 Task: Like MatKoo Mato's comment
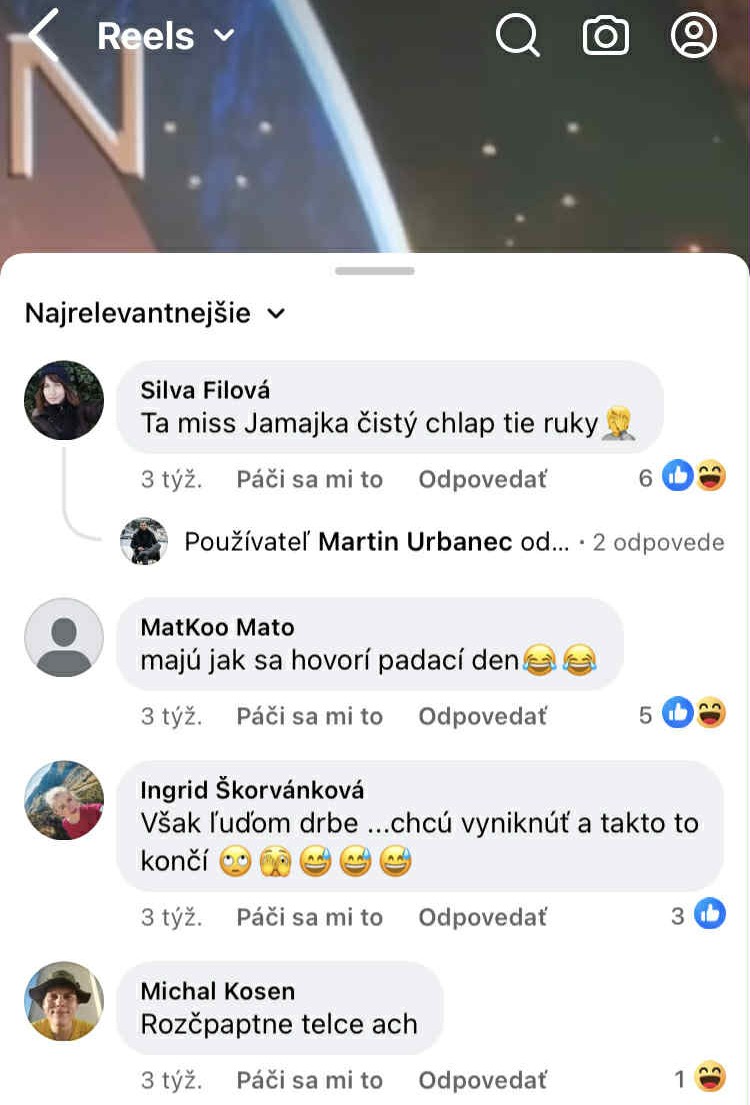309,716
